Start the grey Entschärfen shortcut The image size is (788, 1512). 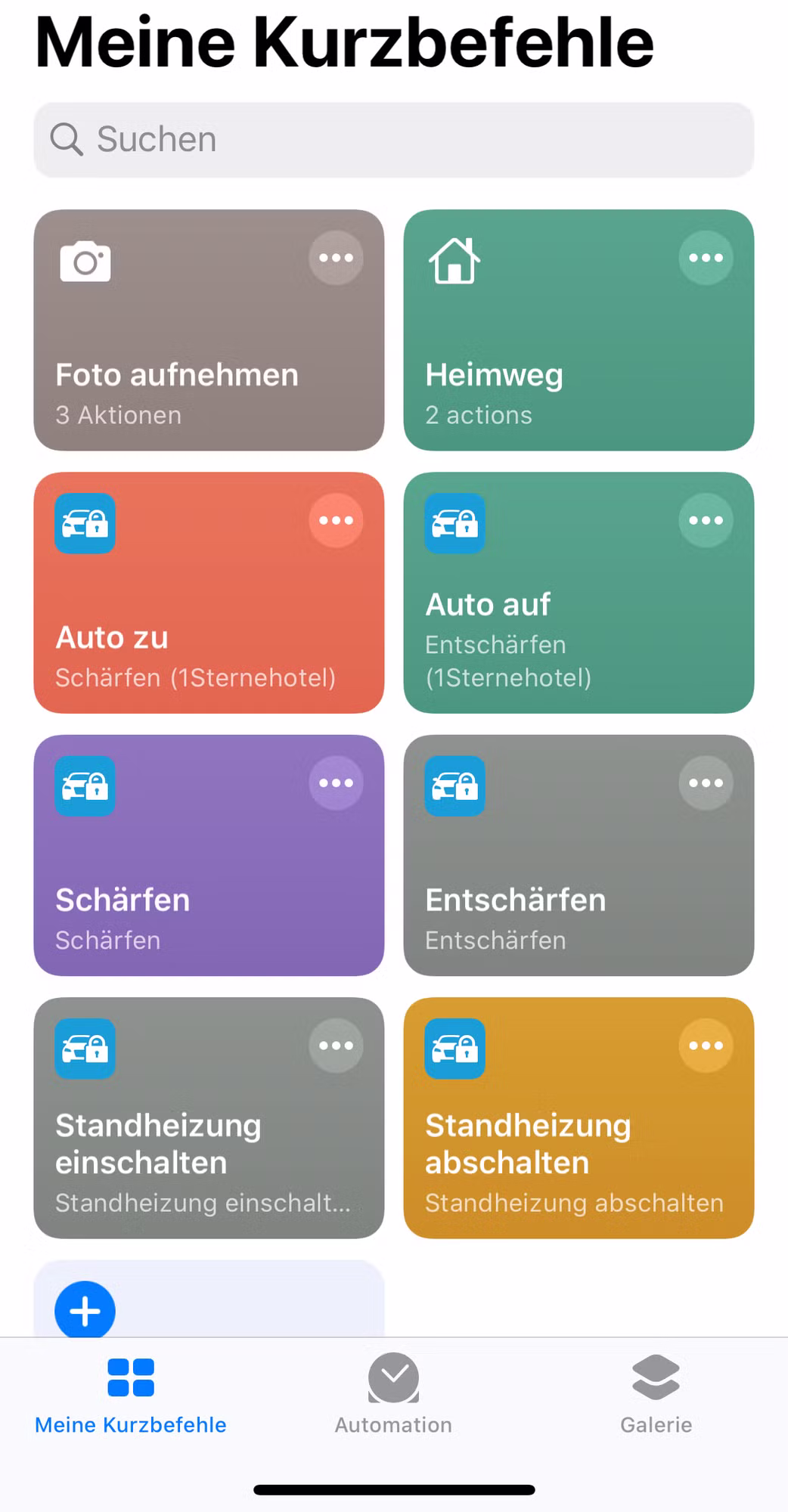coord(579,855)
